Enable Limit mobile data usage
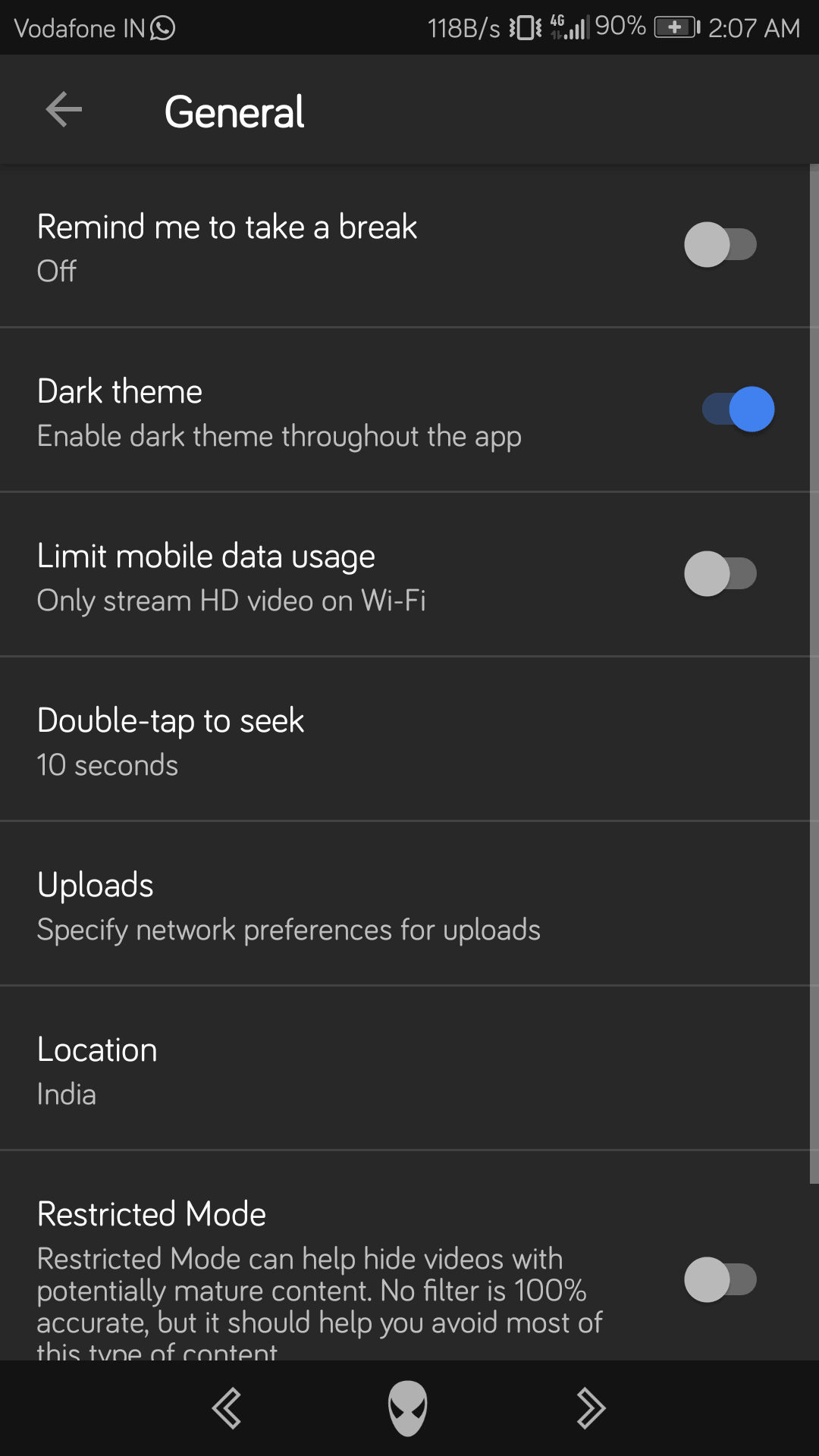The image size is (819, 1456). click(720, 574)
